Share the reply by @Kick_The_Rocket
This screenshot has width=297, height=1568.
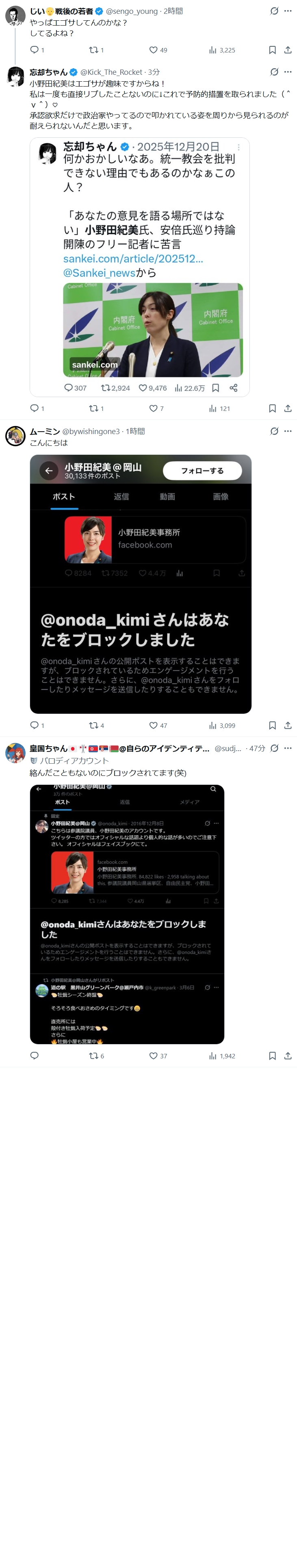click(288, 408)
